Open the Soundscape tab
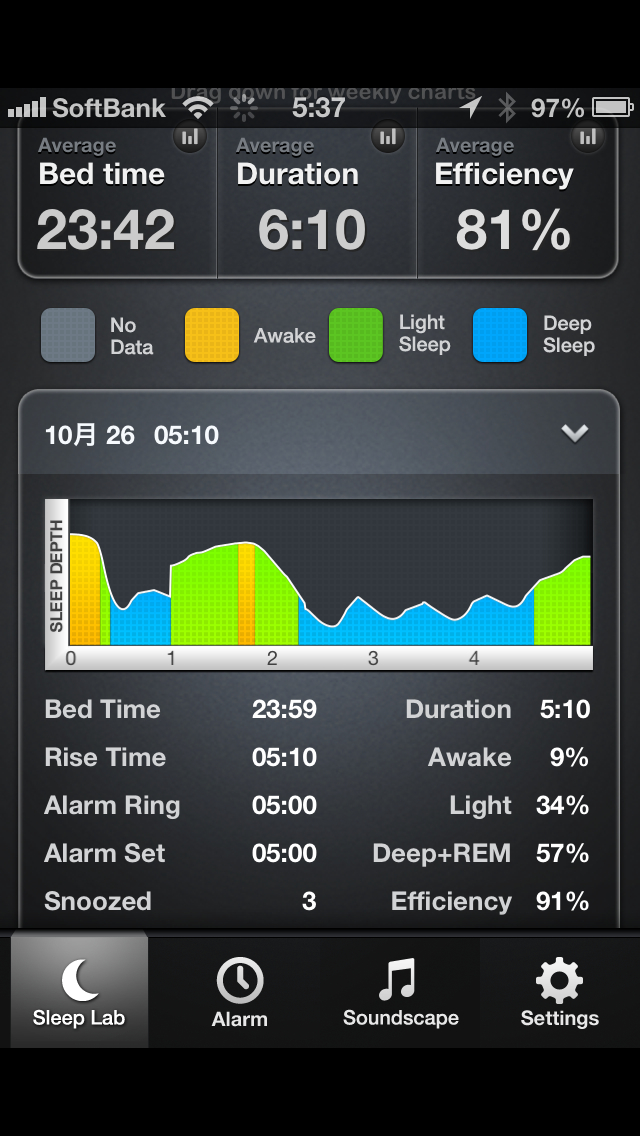This screenshot has height=1136, width=640. [x=400, y=991]
